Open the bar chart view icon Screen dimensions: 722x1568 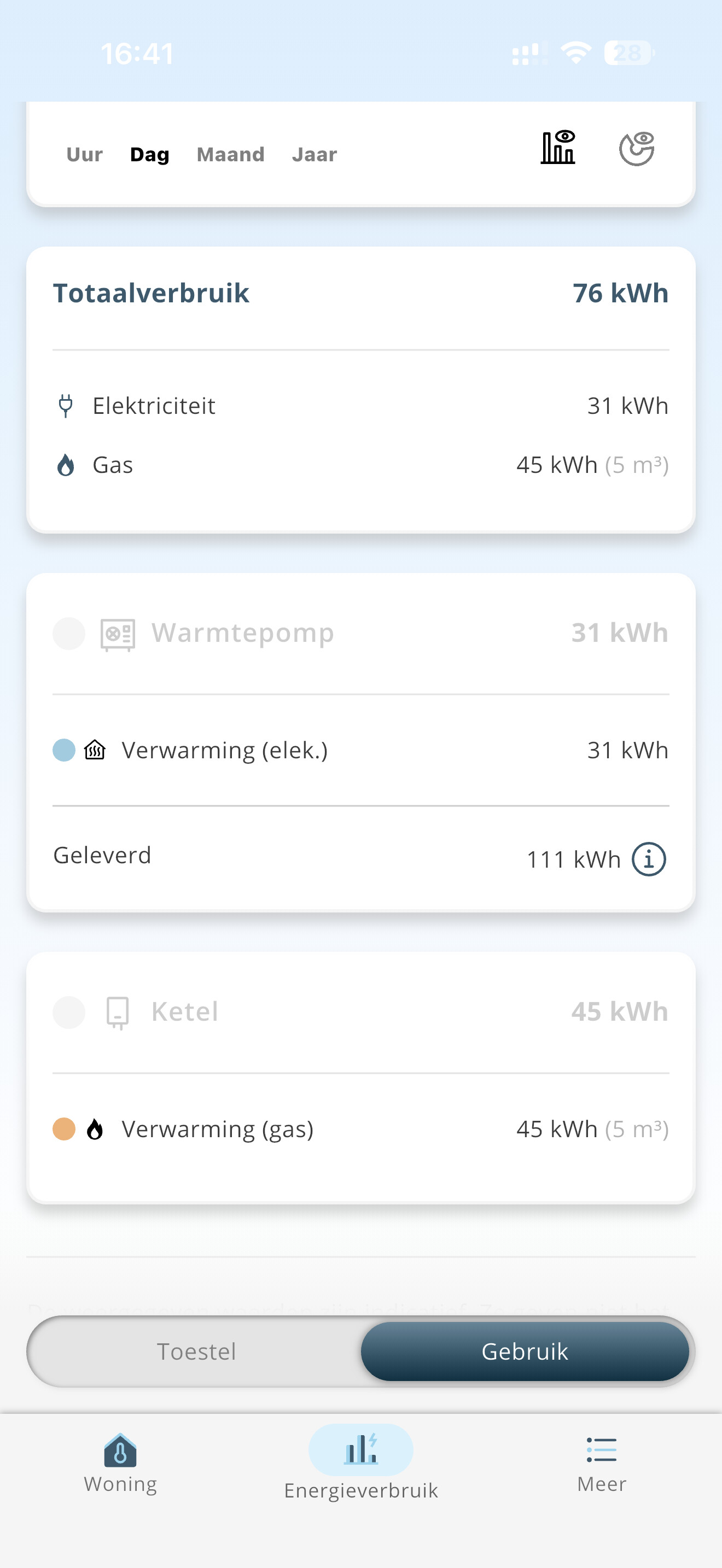(x=557, y=148)
